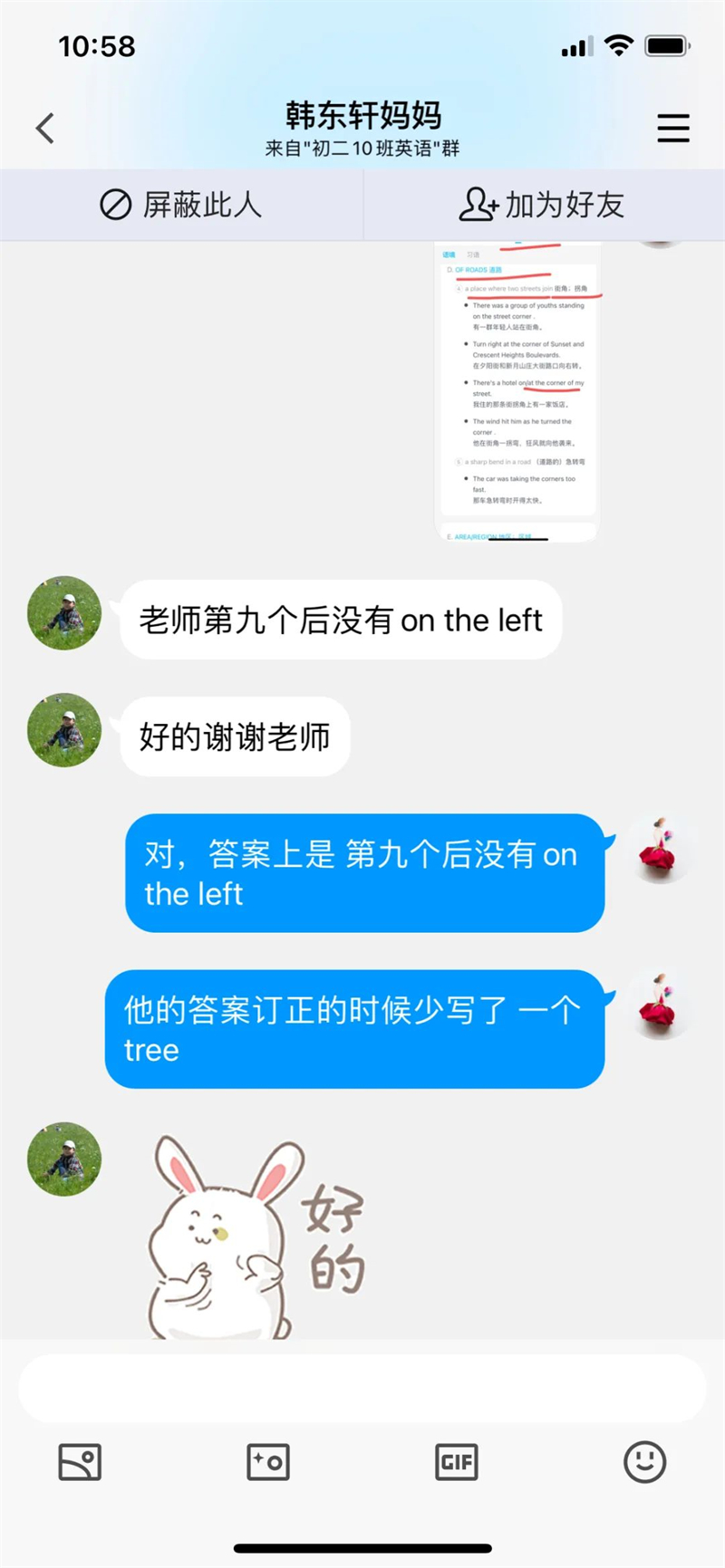The width and height of the screenshot is (725, 1568).
Task: Open the emoji smiley panel
Action: point(644,1462)
